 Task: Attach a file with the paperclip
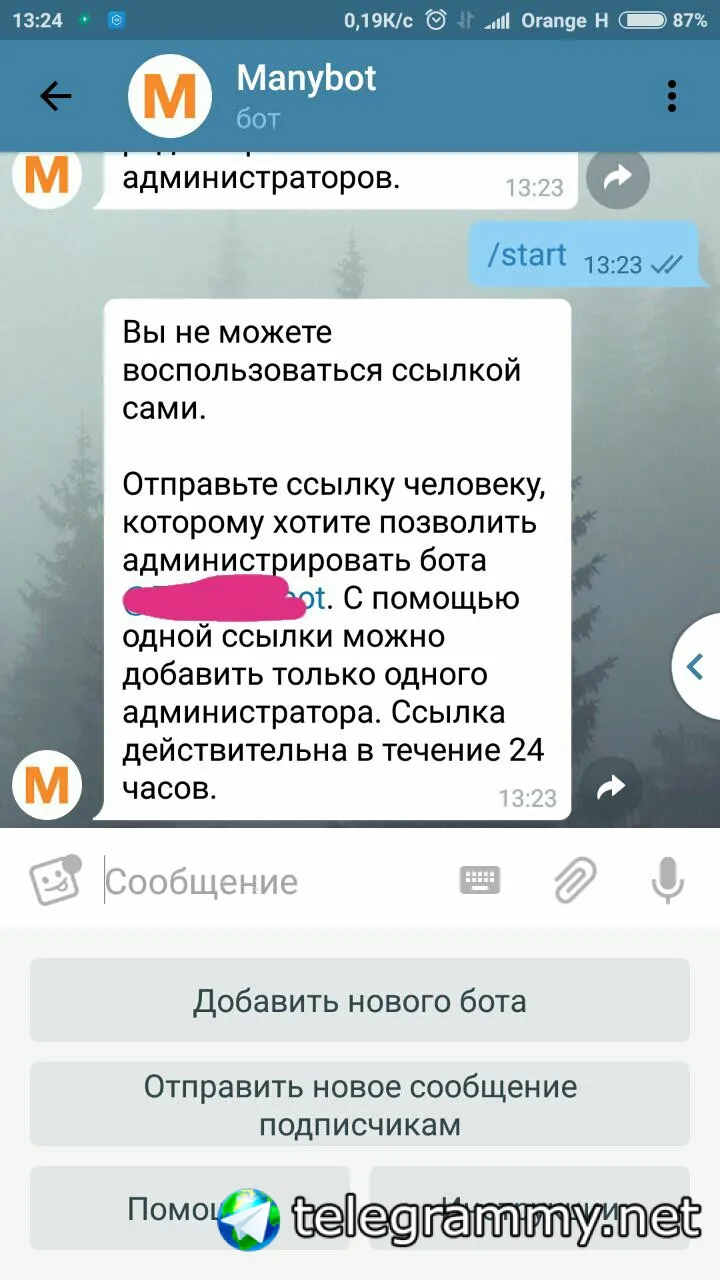[575, 880]
